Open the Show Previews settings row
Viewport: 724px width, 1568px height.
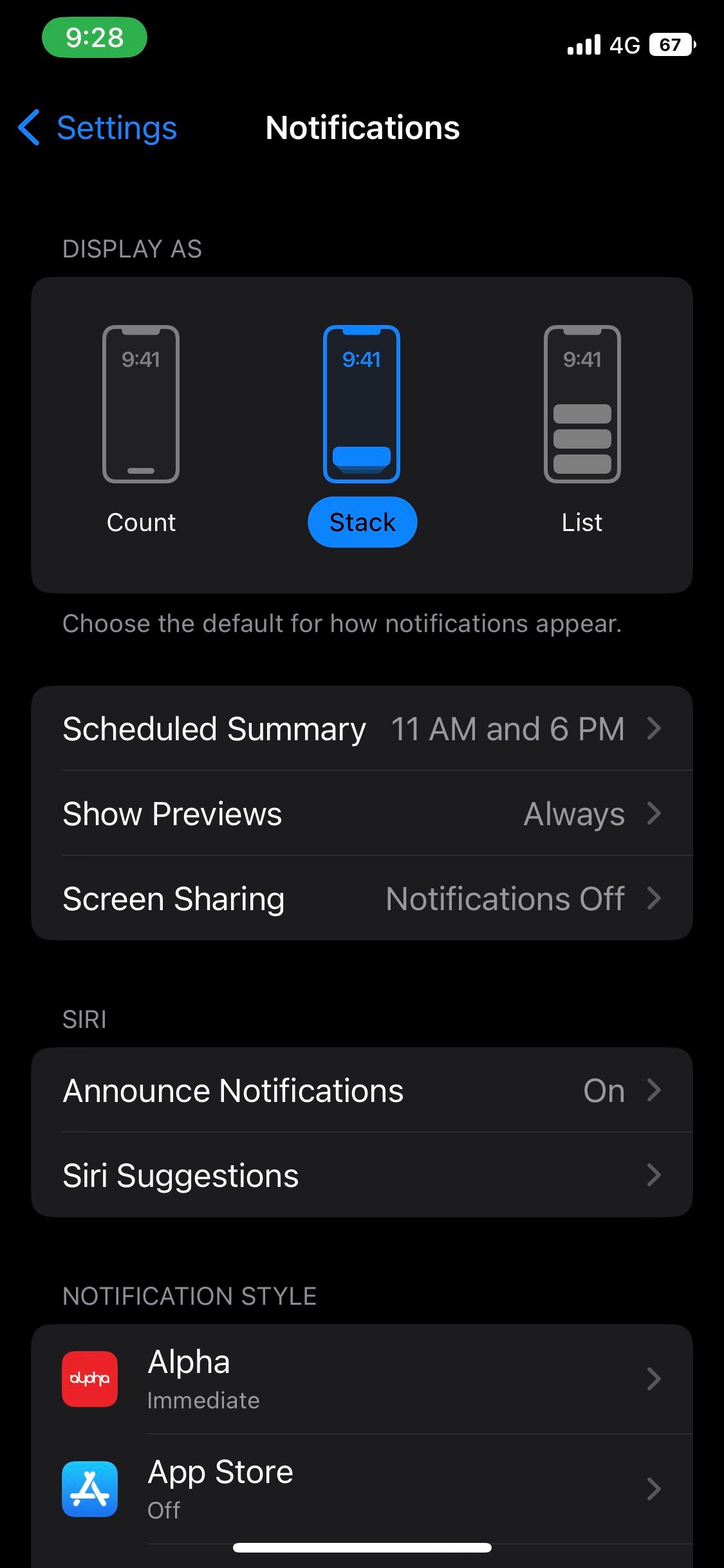click(362, 814)
